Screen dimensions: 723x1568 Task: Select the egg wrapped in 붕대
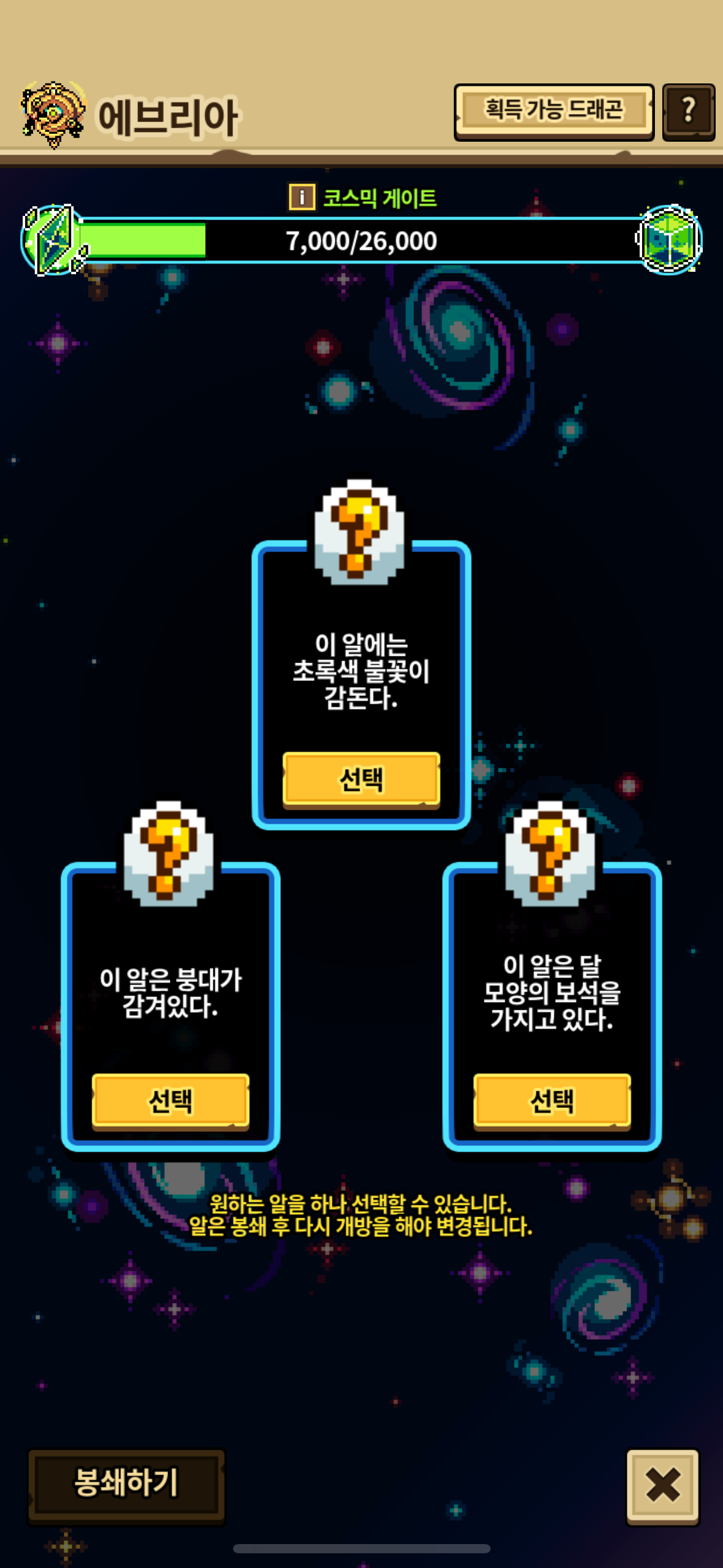pos(170,1101)
